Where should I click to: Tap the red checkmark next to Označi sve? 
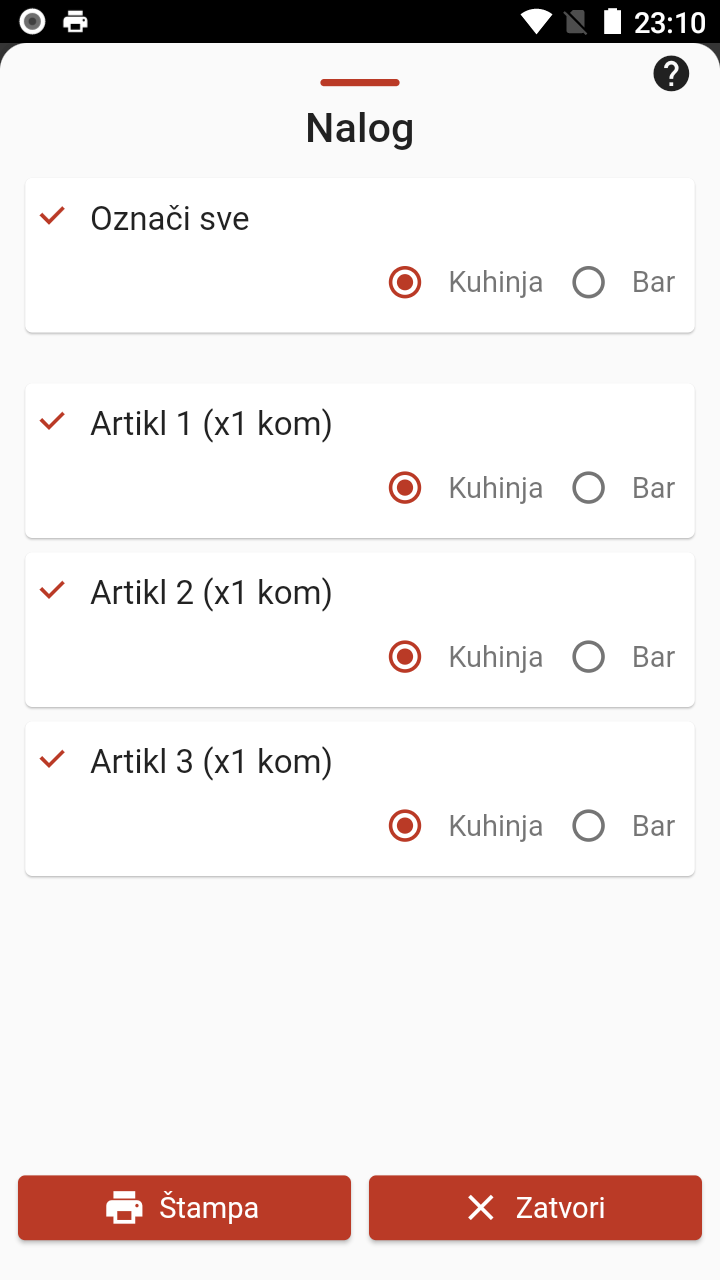pos(51,215)
